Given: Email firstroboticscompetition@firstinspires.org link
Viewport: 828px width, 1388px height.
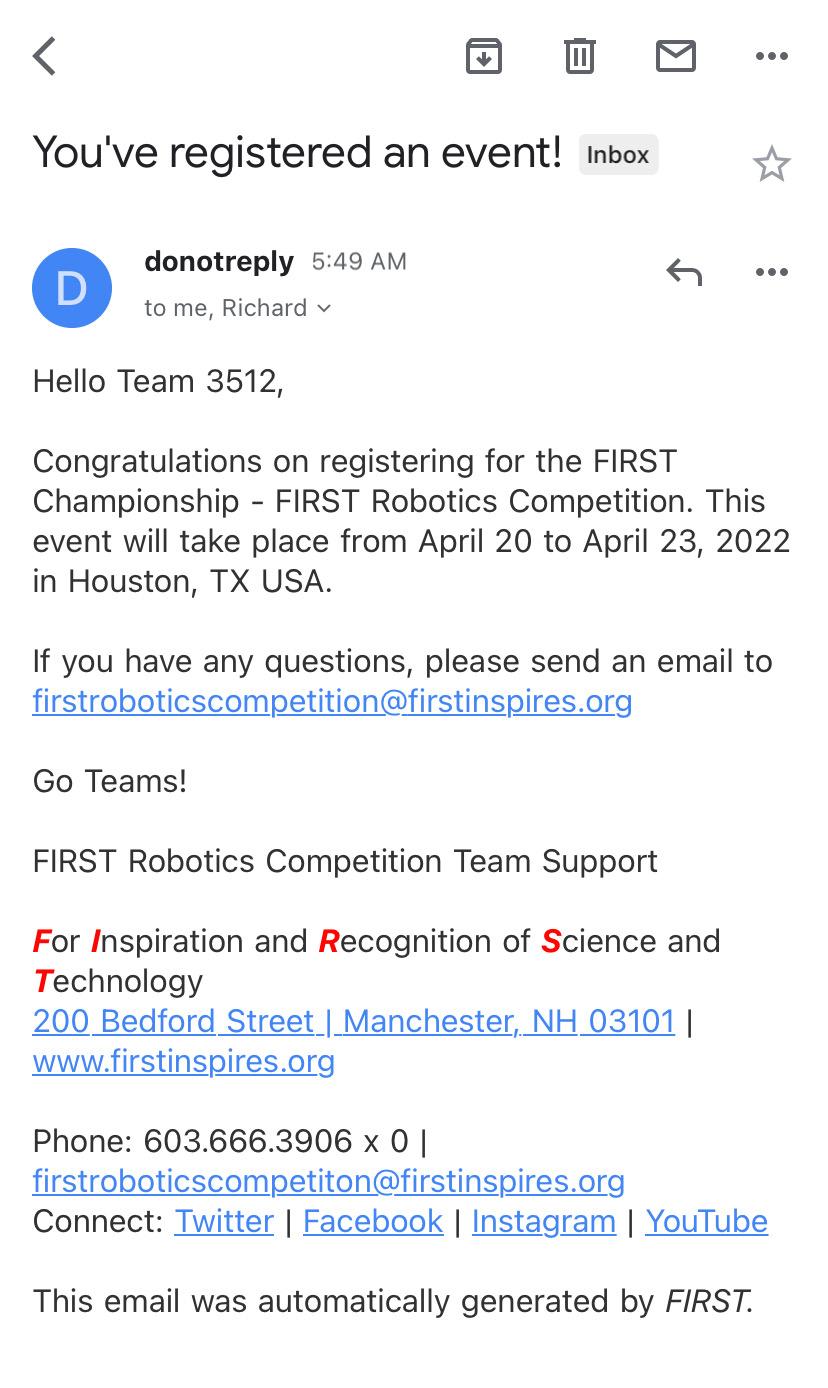Looking at the screenshot, I should (x=332, y=701).
